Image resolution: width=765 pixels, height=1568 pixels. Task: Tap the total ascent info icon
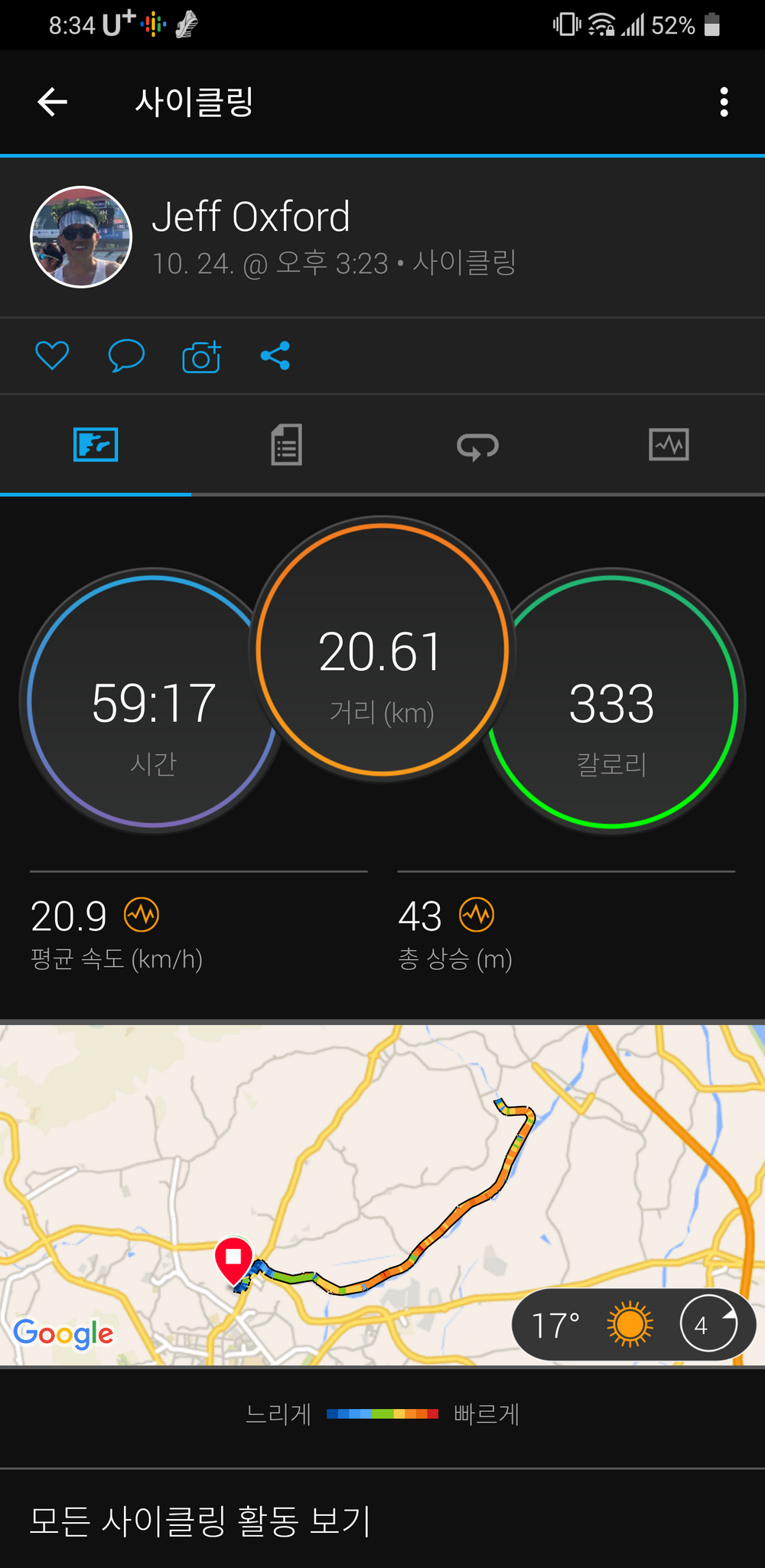tap(477, 914)
